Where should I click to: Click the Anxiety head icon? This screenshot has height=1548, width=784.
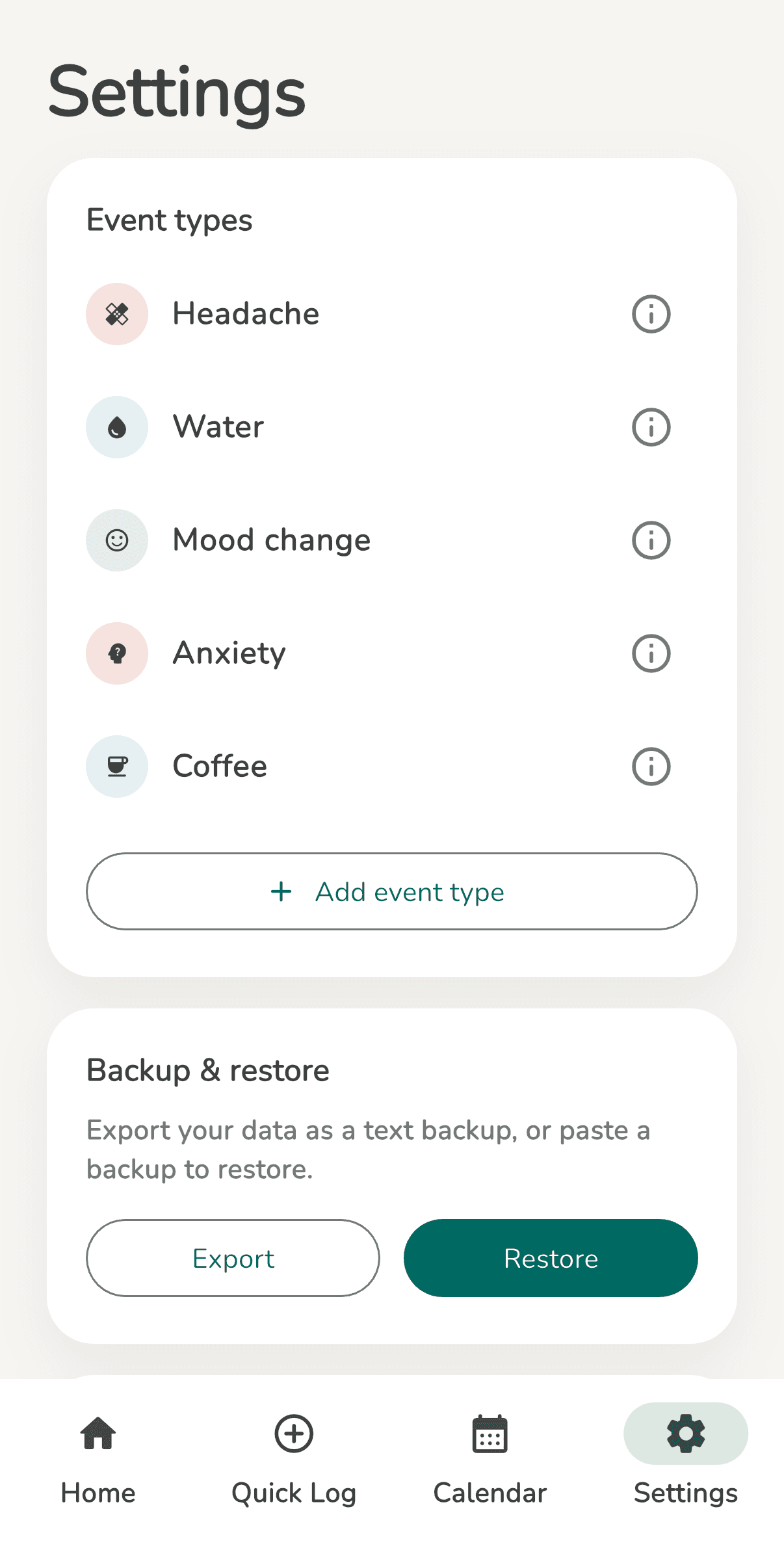[116, 653]
